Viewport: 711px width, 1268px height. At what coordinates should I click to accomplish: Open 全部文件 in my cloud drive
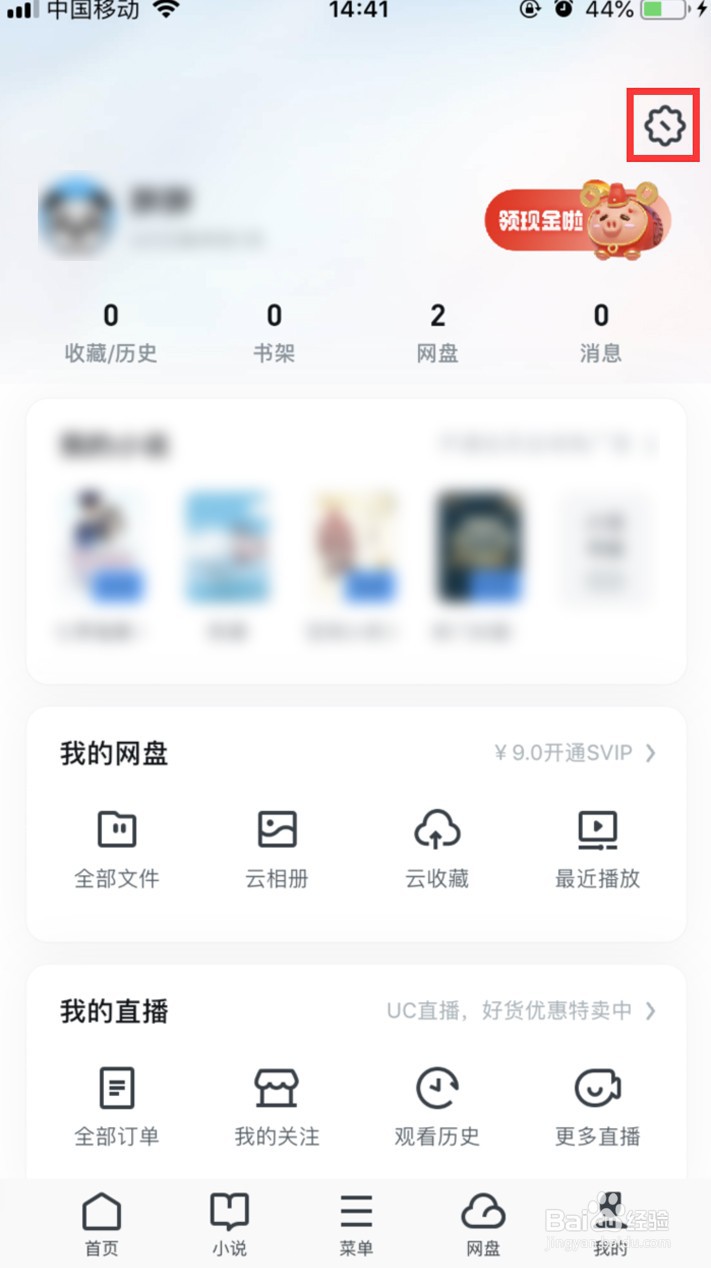click(117, 848)
